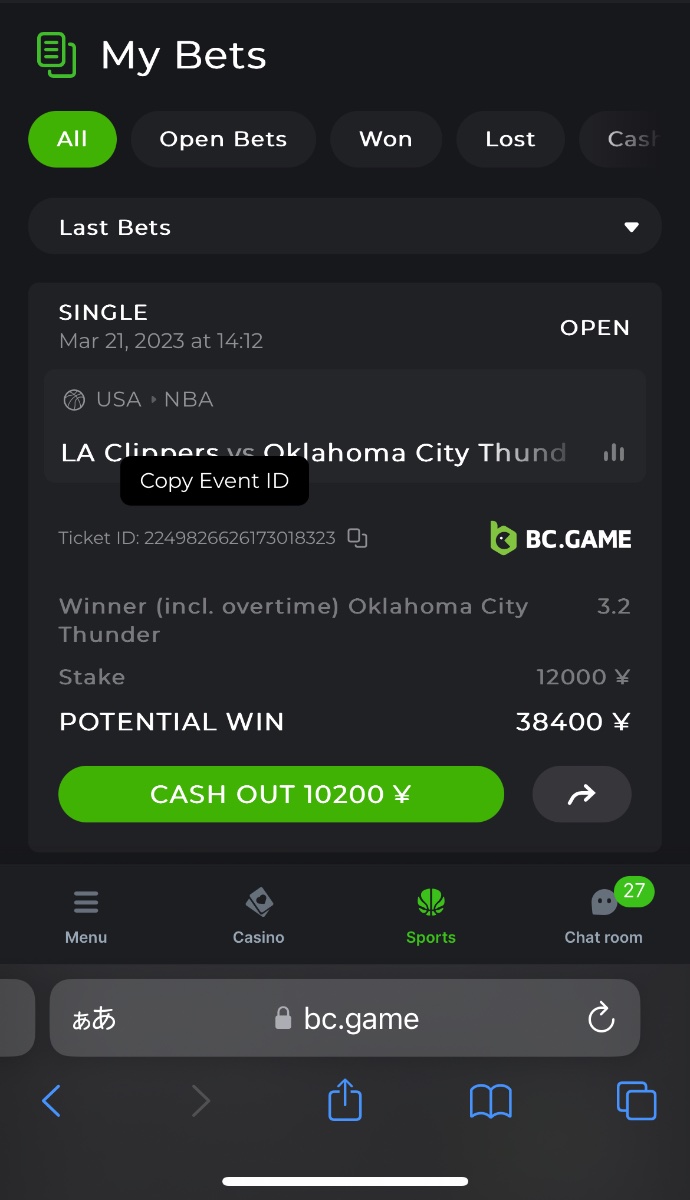Copy the ticket ID
This screenshot has width=690, height=1200.
pos(357,538)
